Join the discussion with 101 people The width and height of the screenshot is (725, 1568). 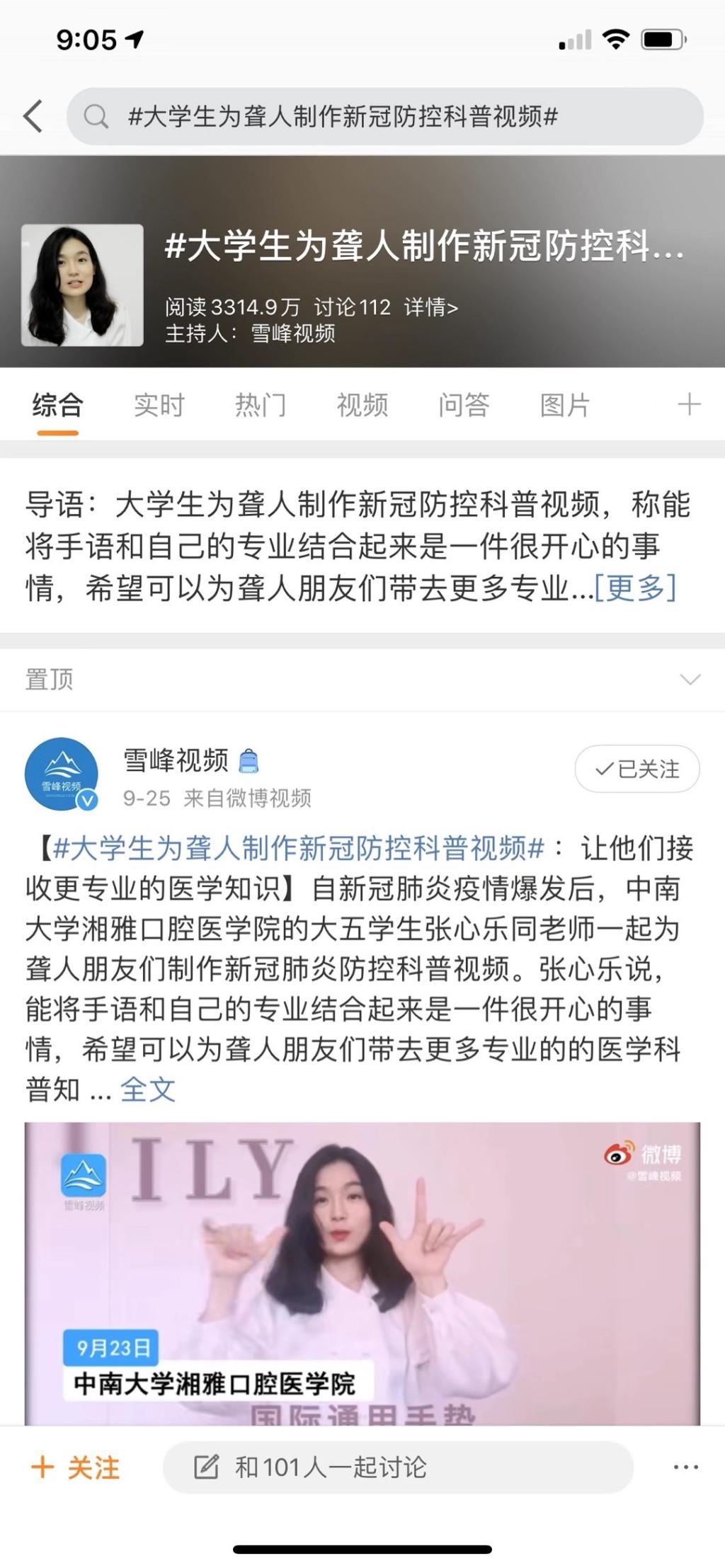coord(396,1467)
